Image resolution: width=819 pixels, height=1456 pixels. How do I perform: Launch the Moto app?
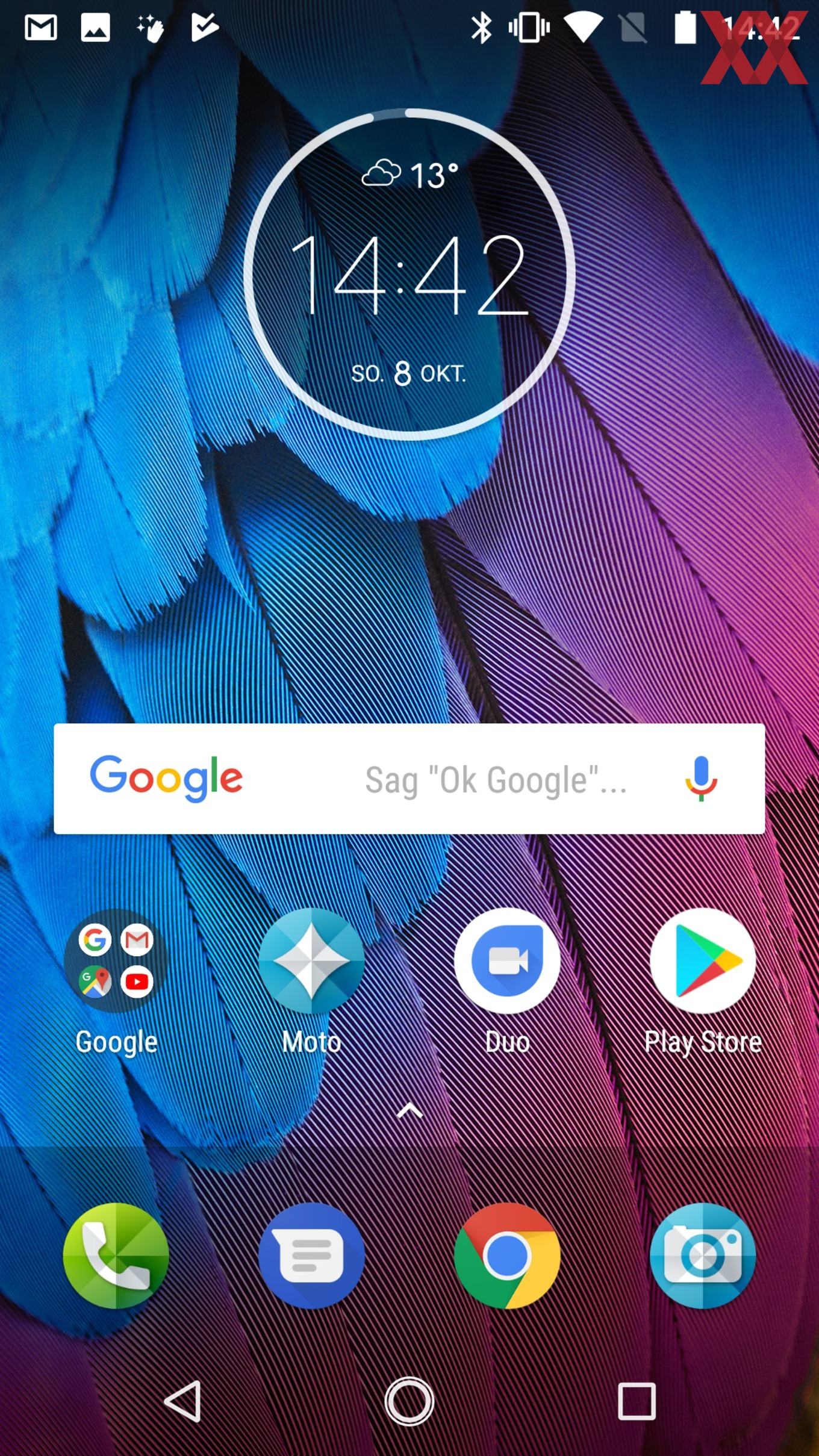pos(311,961)
